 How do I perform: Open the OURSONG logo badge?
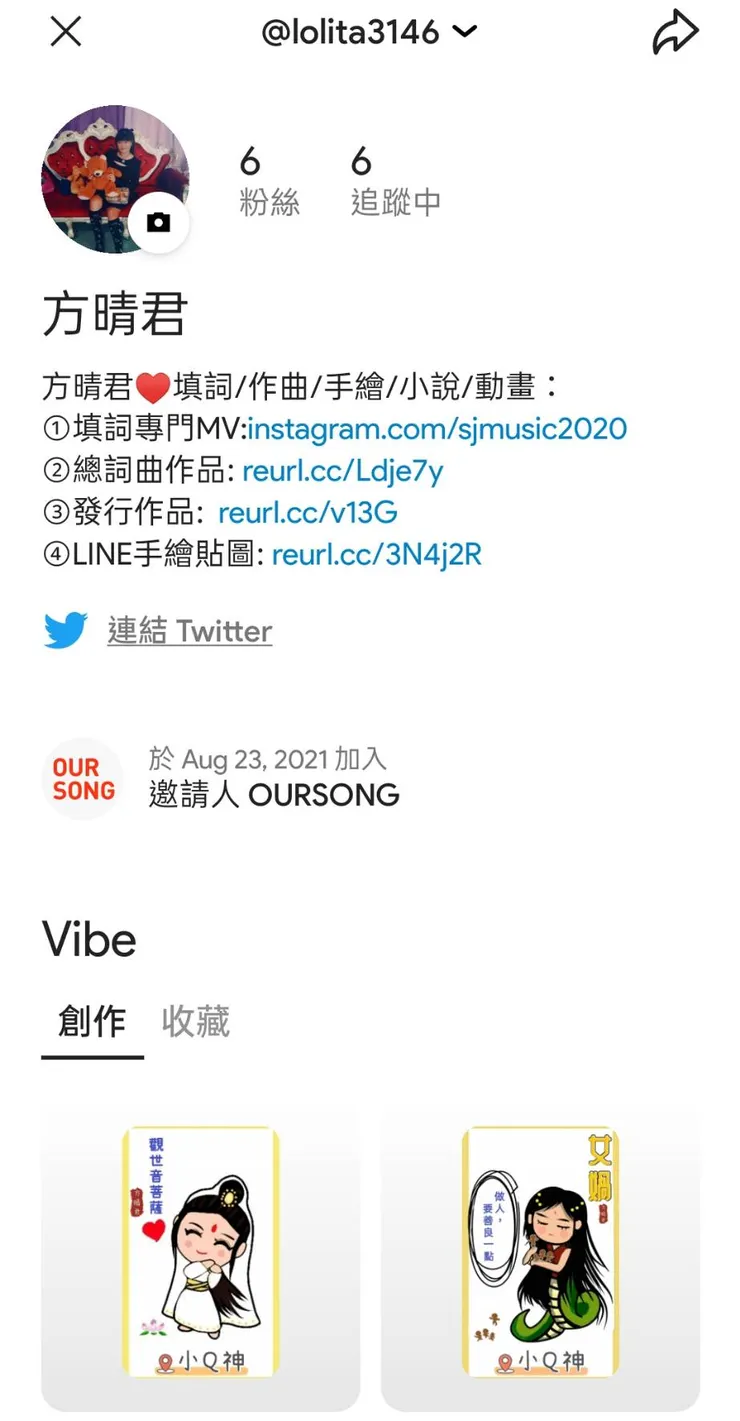[x=82, y=779]
